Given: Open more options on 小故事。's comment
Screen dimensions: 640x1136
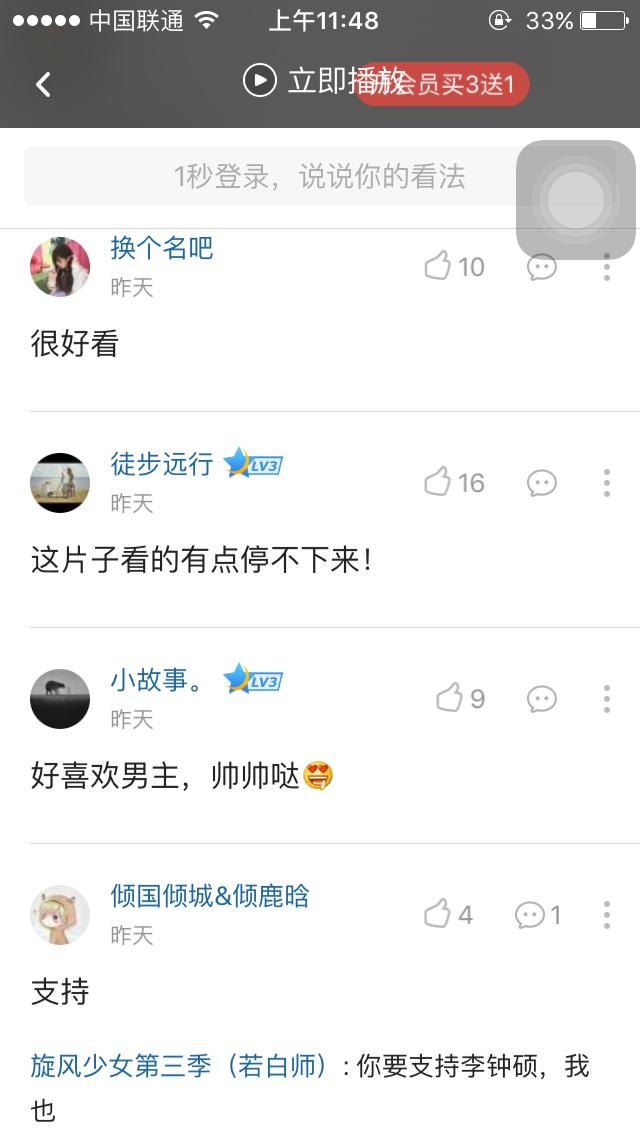Looking at the screenshot, I should coord(607,698).
